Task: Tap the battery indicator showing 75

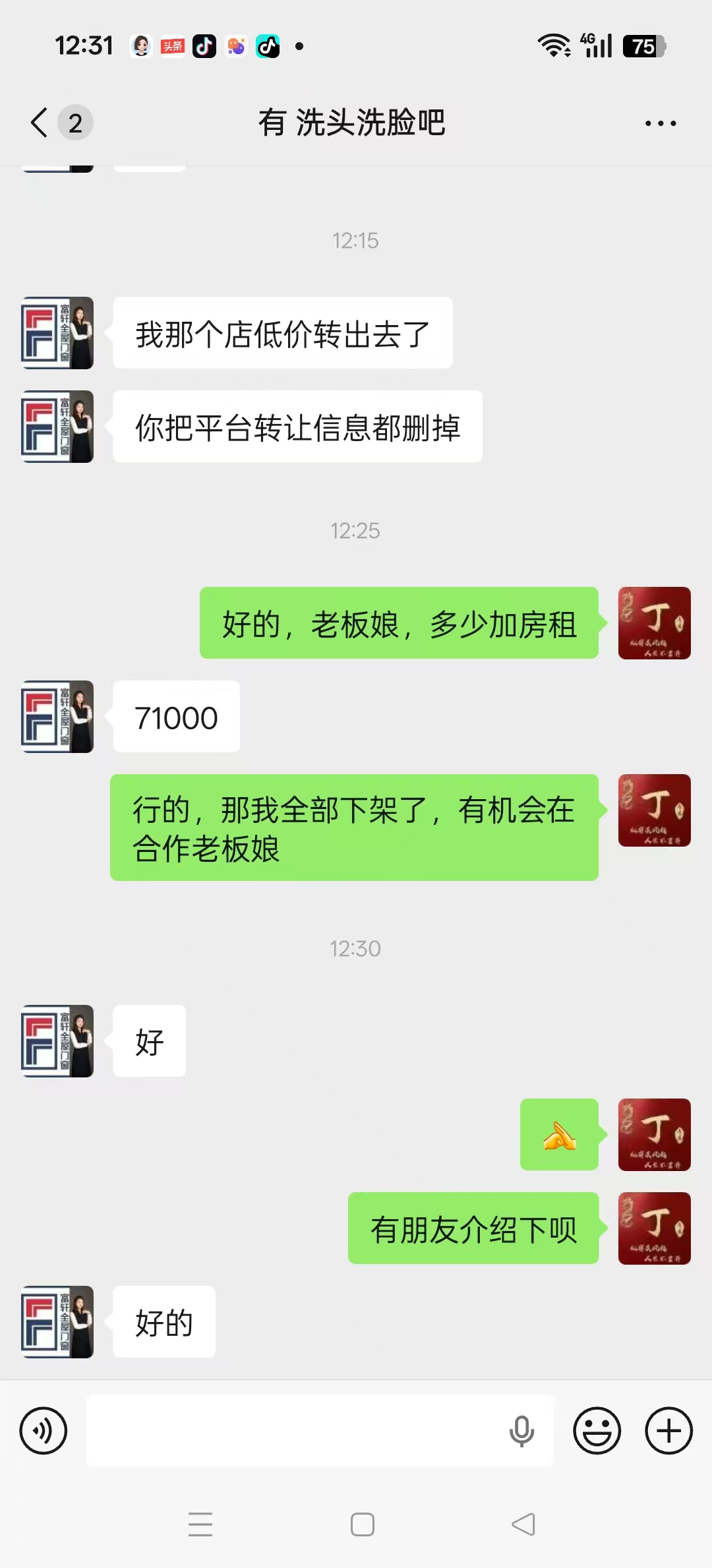Action: point(643,46)
